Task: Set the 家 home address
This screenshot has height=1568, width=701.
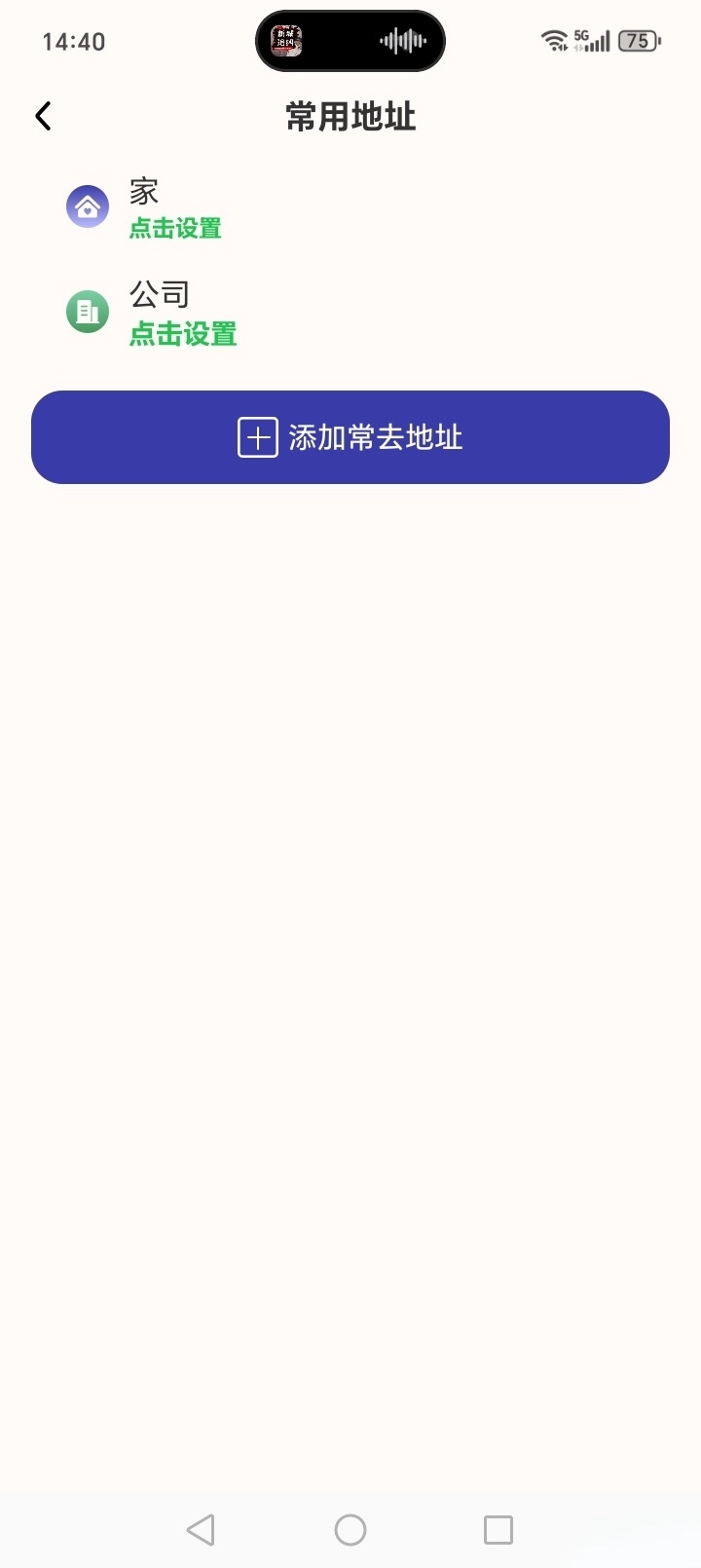Action: [175, 228]
